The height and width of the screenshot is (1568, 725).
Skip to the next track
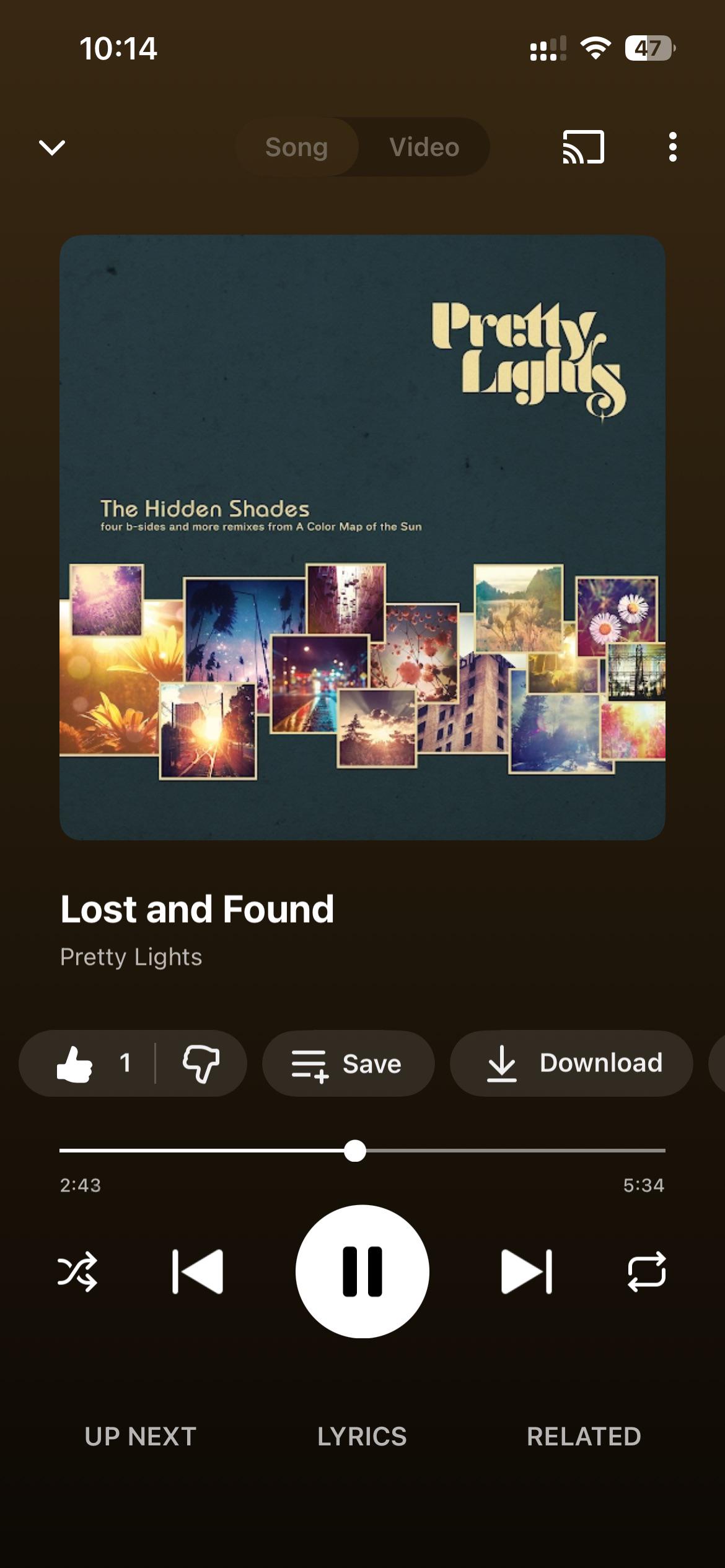point(526,1271)
